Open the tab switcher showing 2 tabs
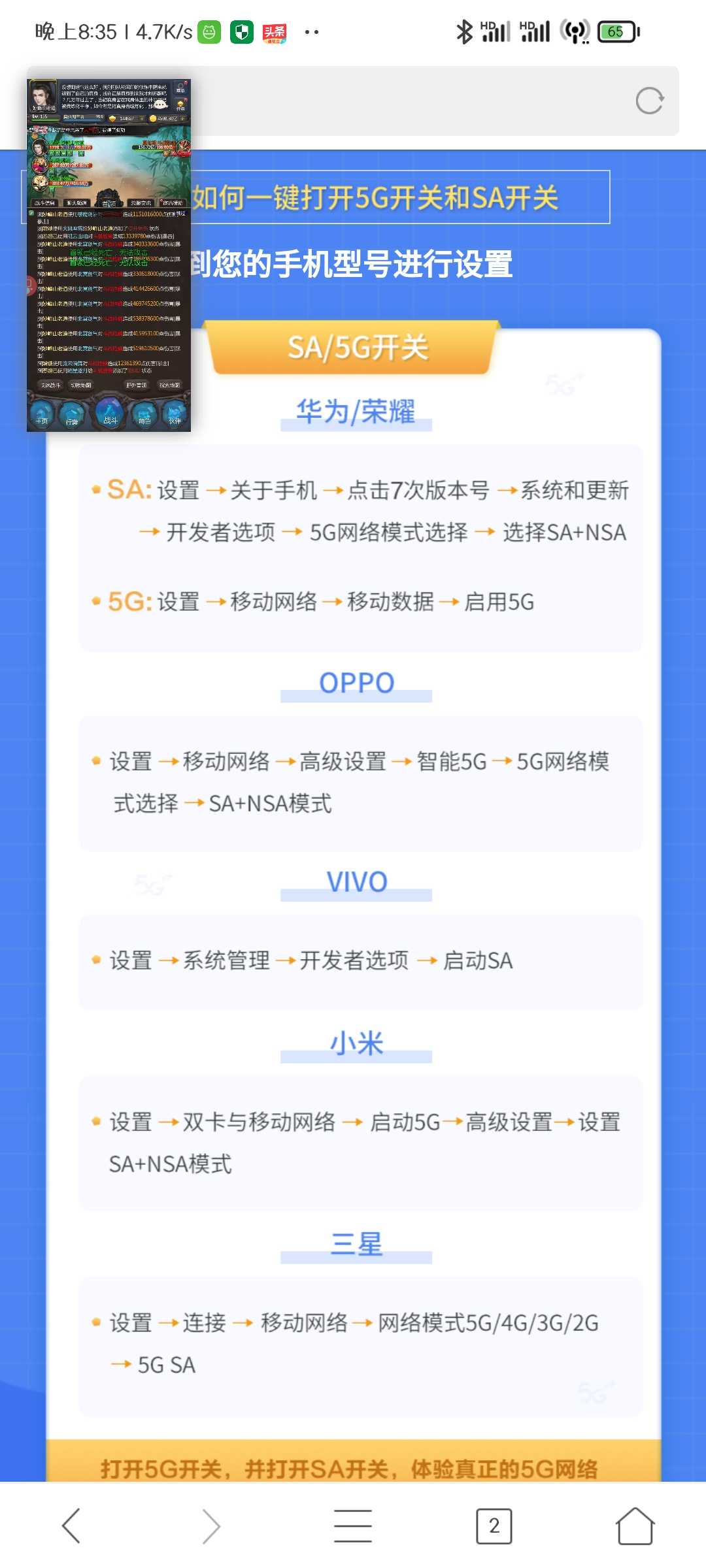The image size is (706, 1568). click(494, 1526)
